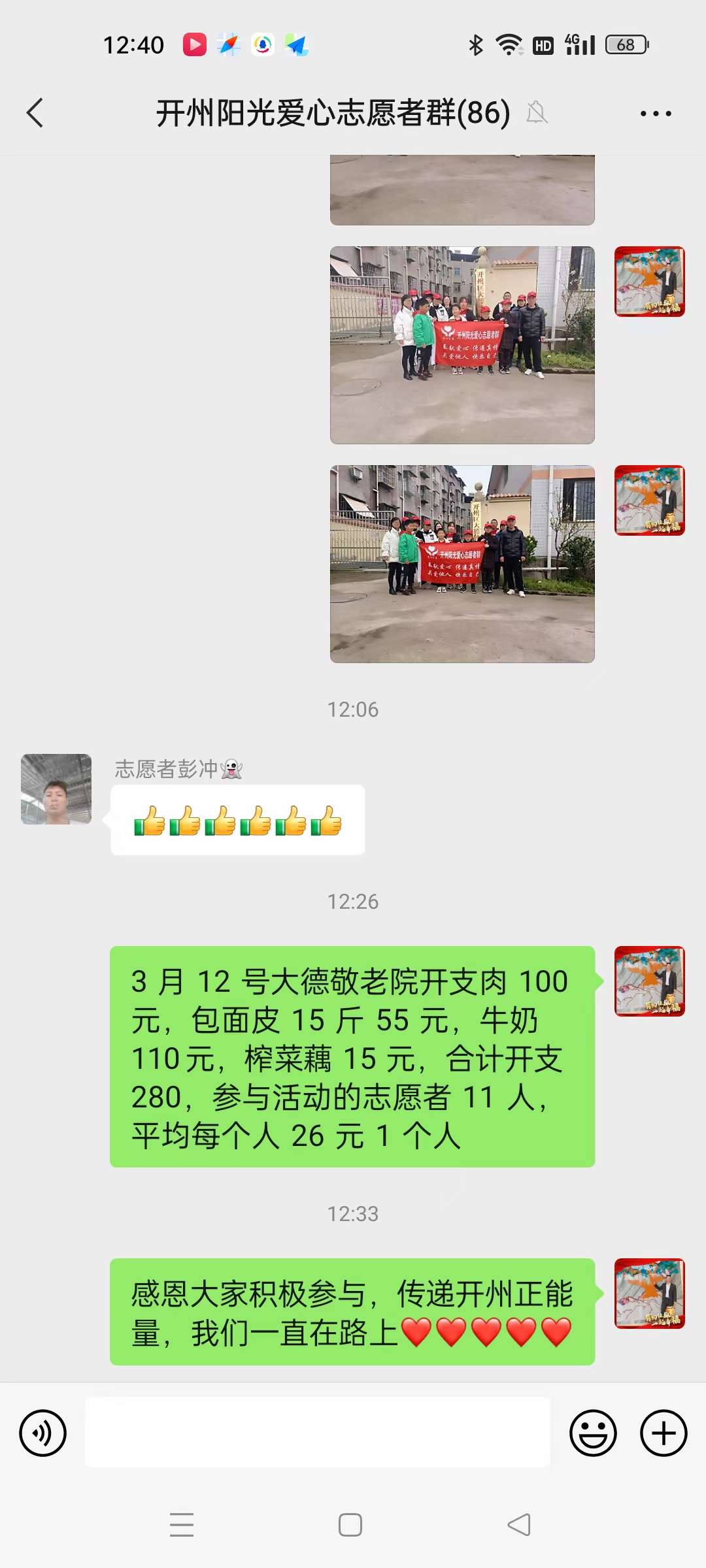Open the plus attachment menu
Screen dimensions: 706x1568
664,1433
